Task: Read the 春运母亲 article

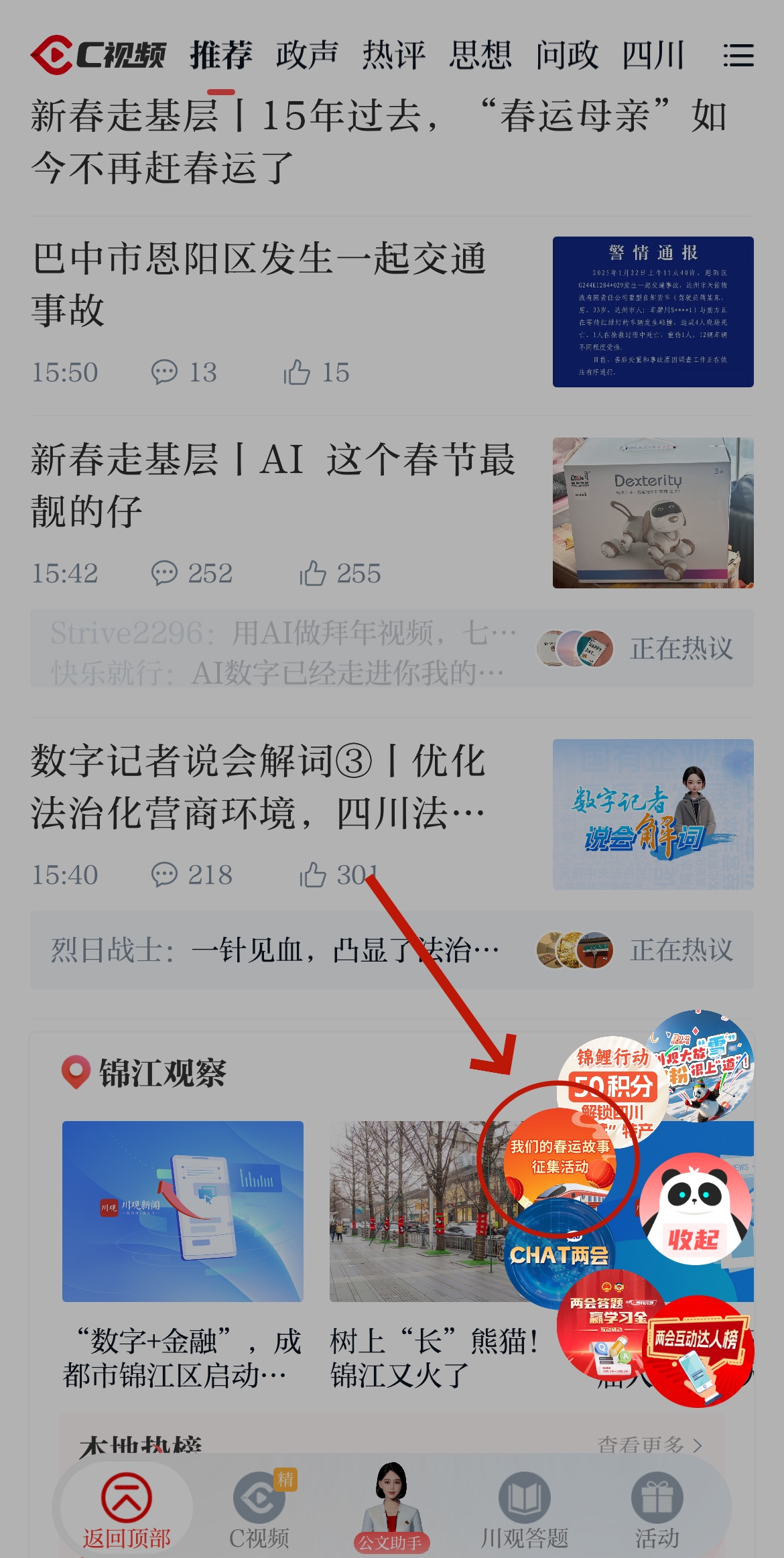Action: click(x=379, y=141)
